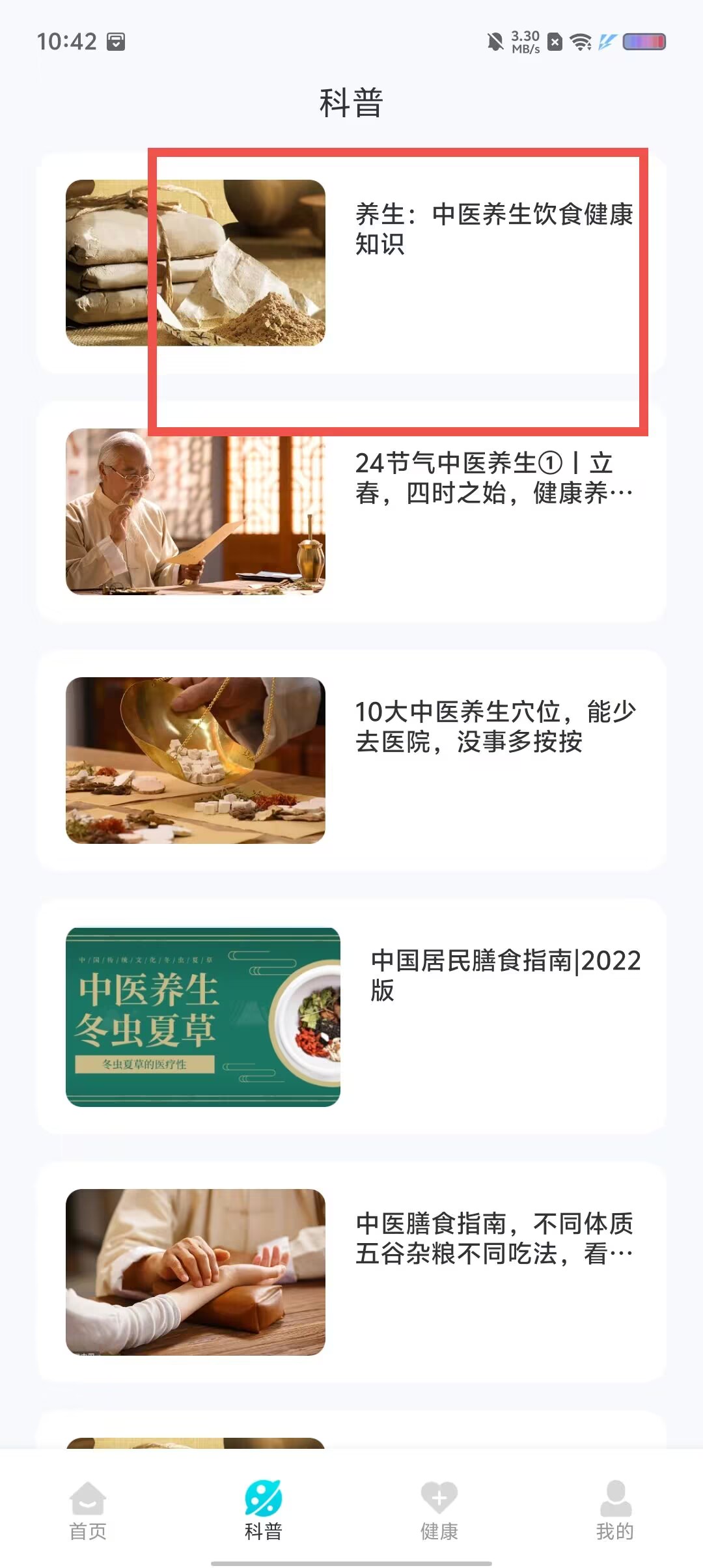Switch to the 首页 tab
Viewport: 703px width, 1568px height.
[x=88, y=1510]
